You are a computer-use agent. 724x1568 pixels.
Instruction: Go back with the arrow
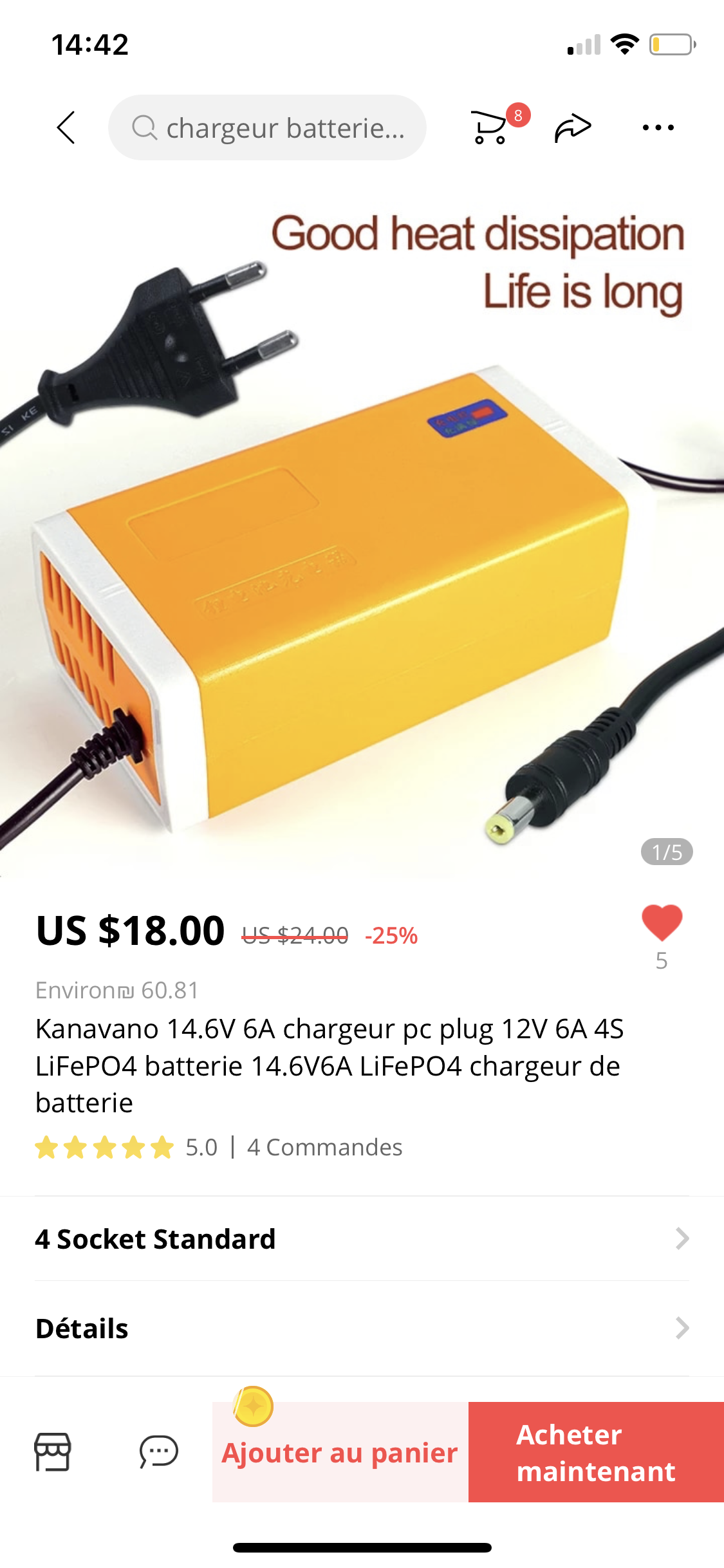click(x=66, y=127)
